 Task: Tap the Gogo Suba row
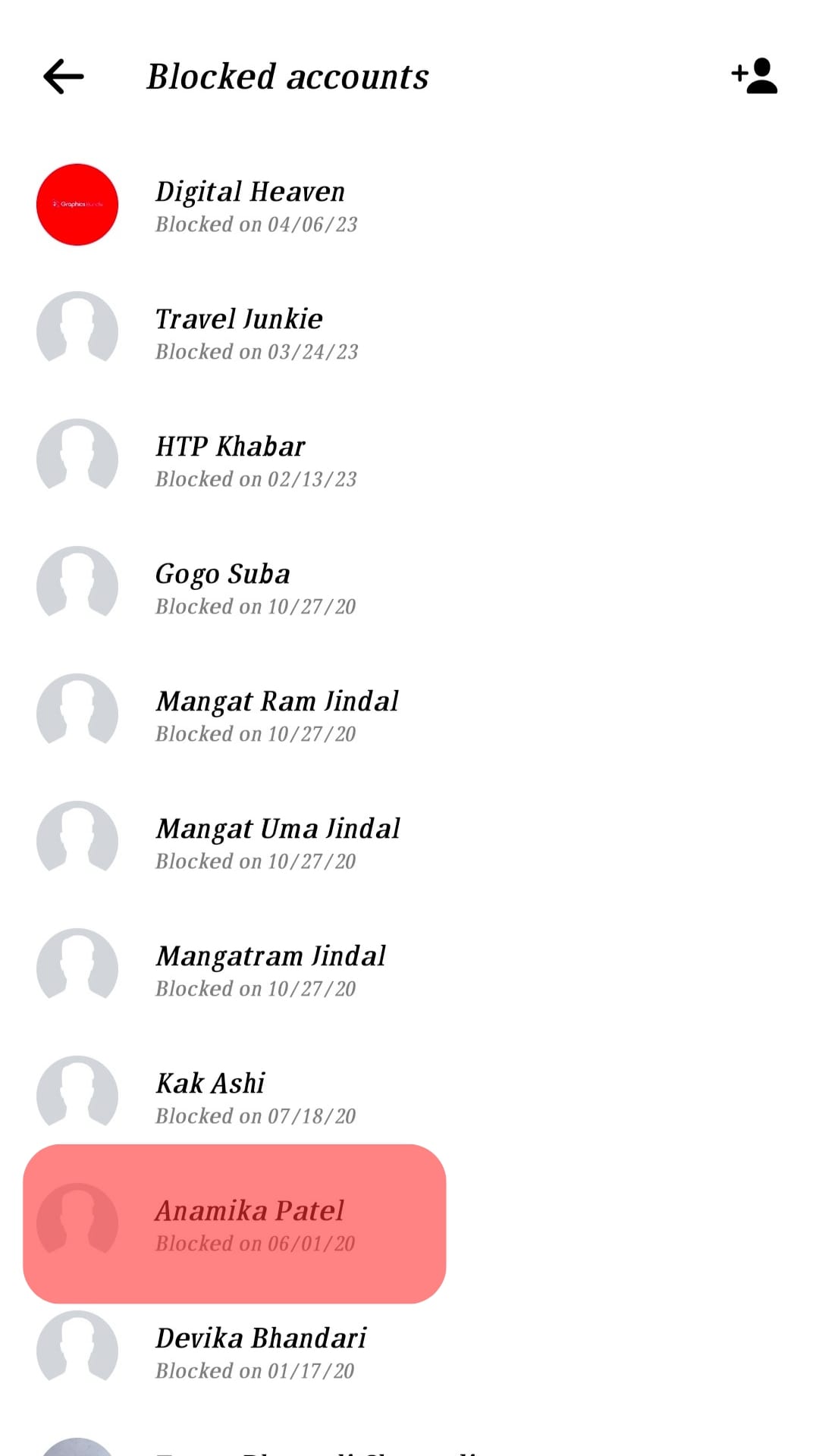(223, 588)
